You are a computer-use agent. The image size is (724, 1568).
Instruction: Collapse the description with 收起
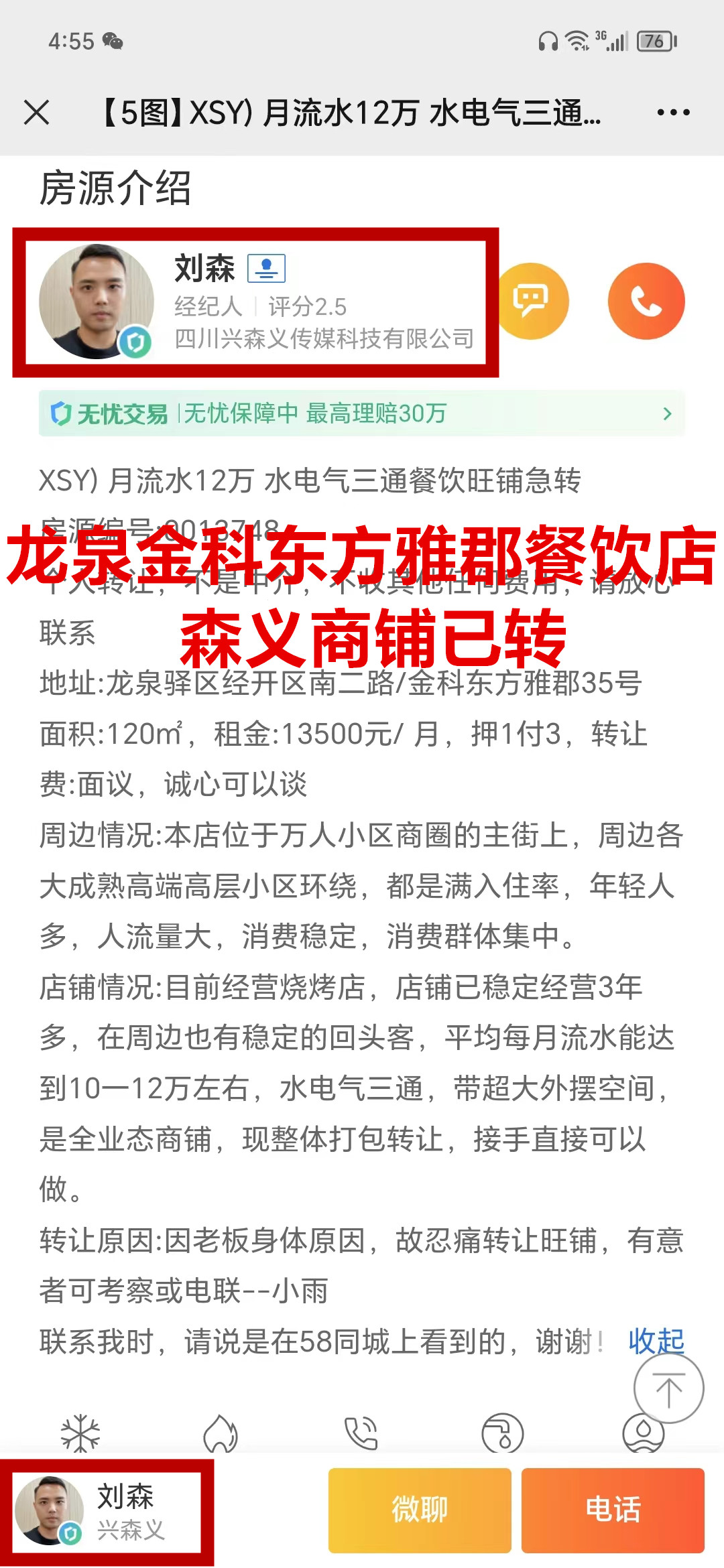tap(656, 1342)
